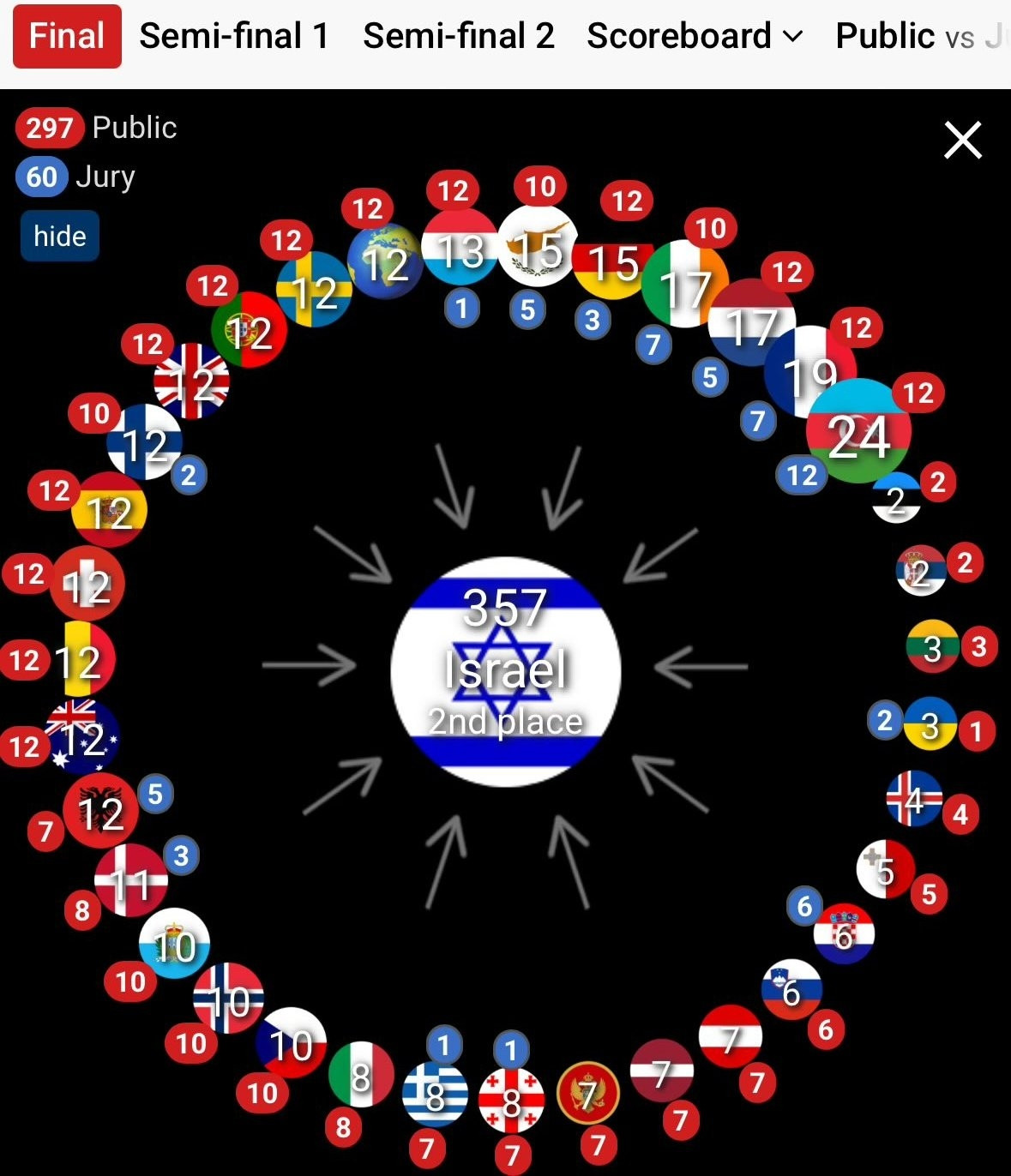1011x1176 pixels.
Task: Select Italy's flag showing 8 points
Action: point(361,1074)
